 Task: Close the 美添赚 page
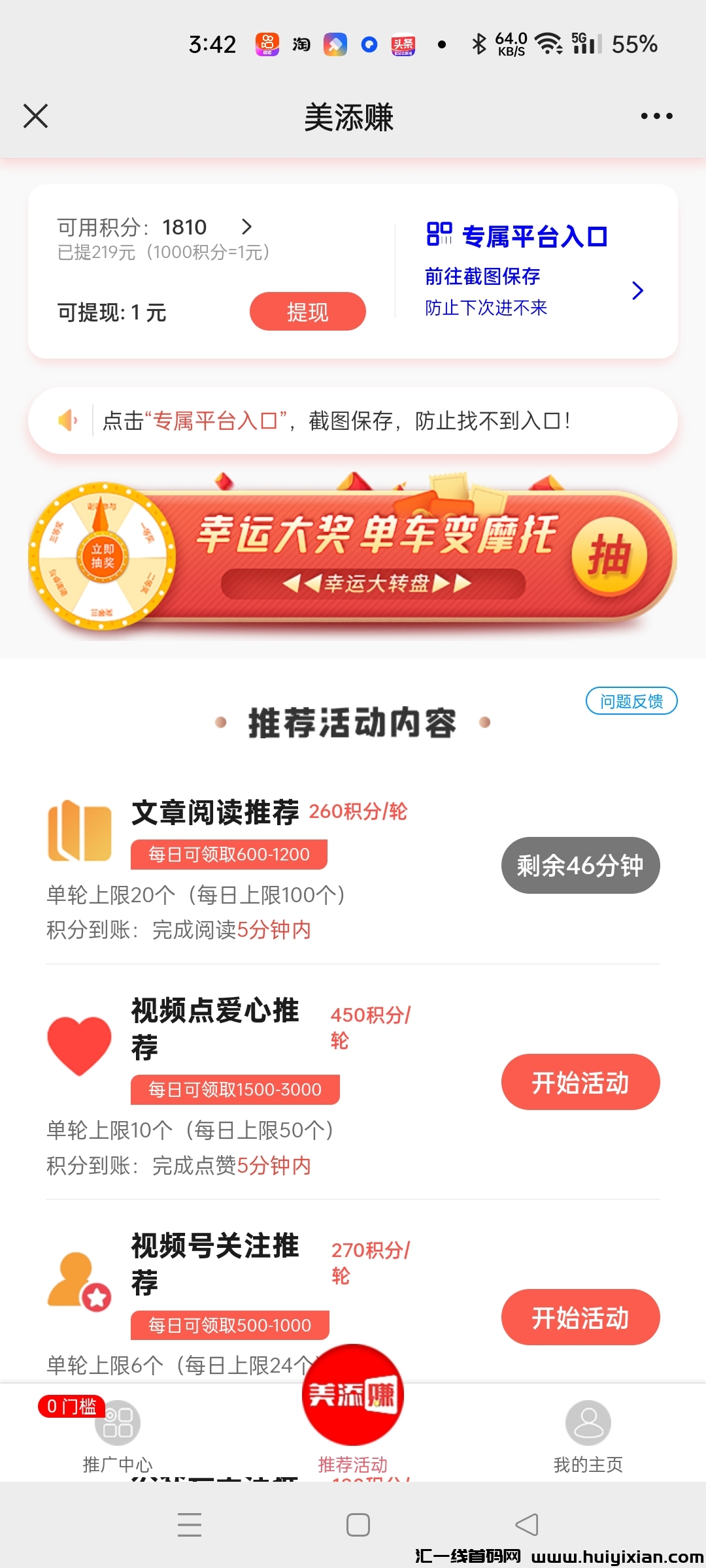(36, 116)
